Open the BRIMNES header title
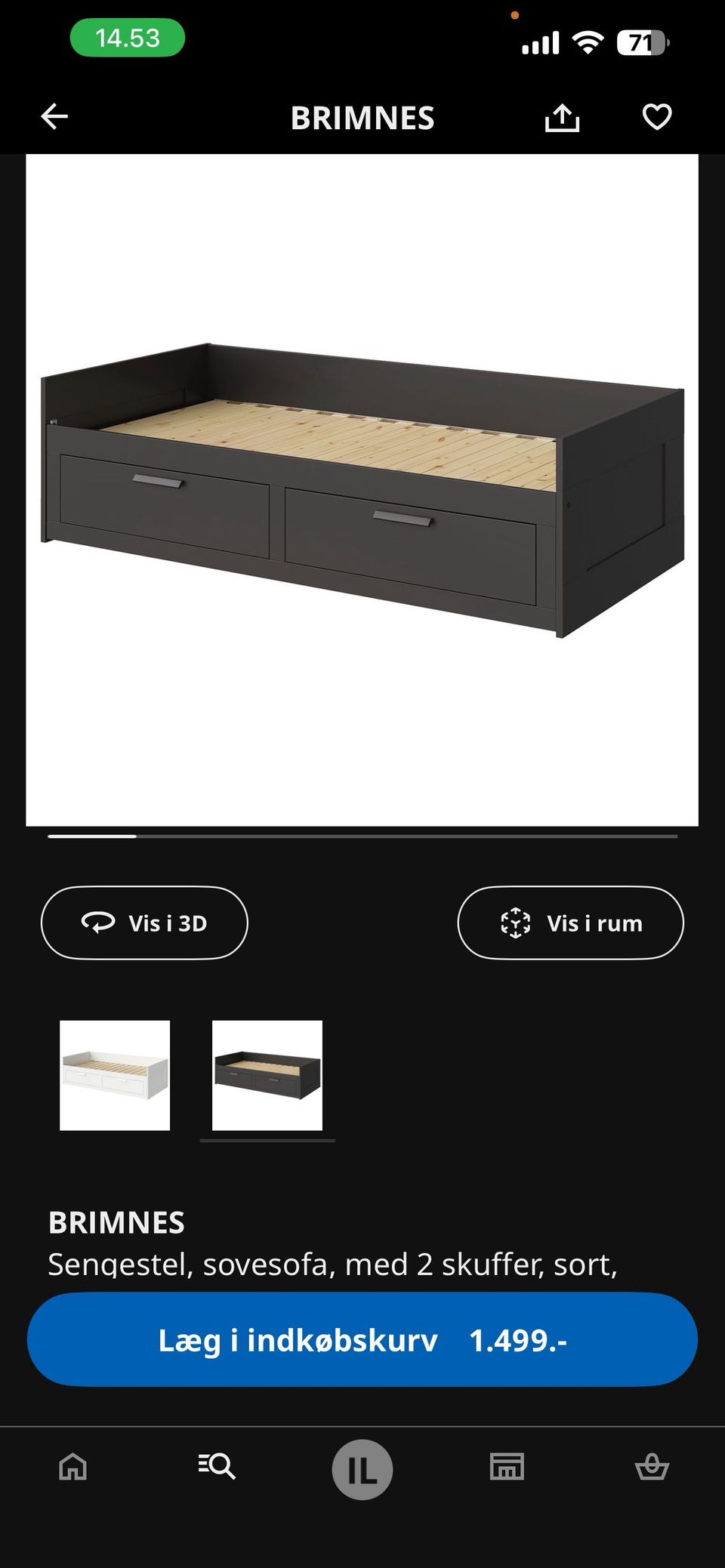Screen dimensions: 725x1568 362,119
